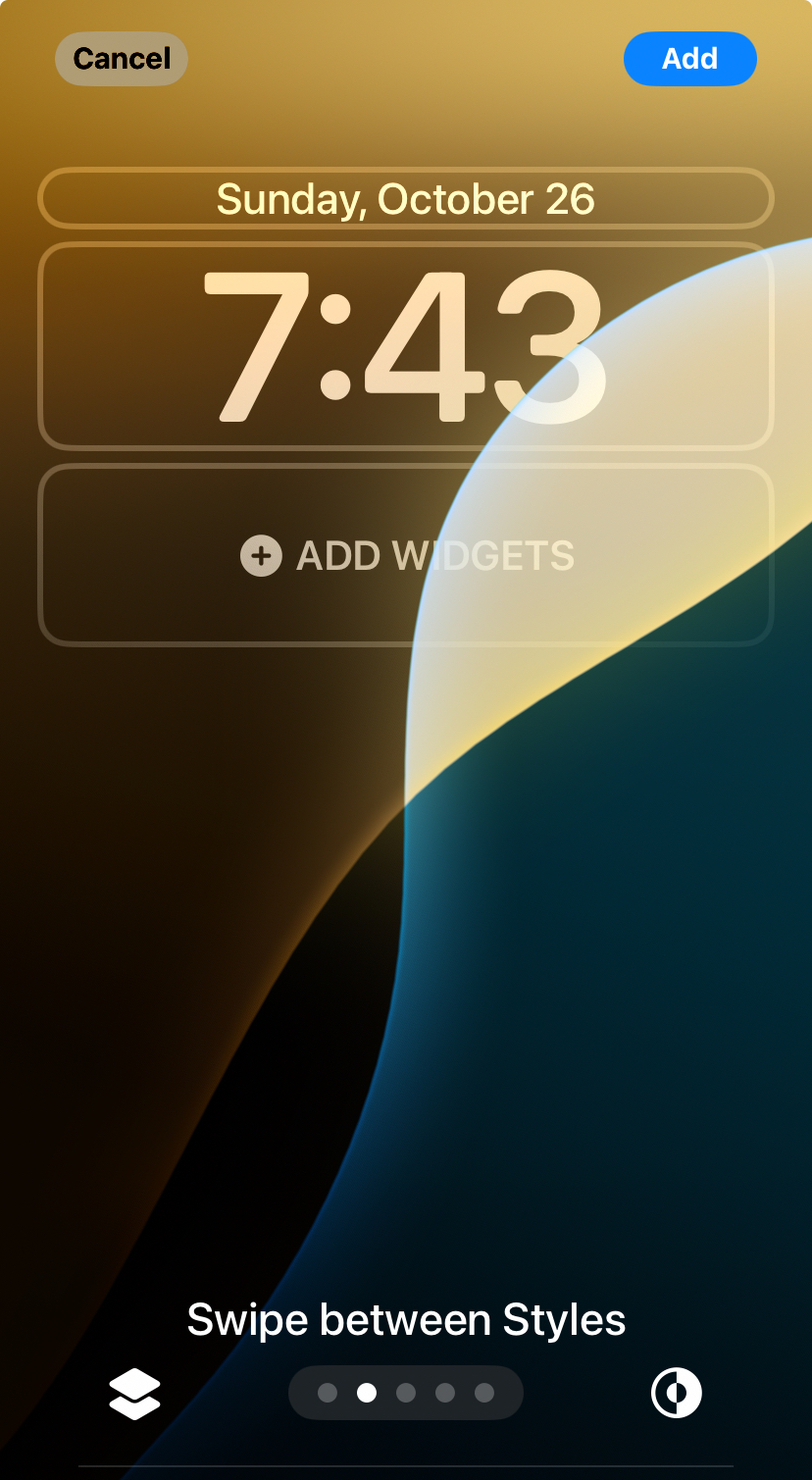Edit the Sunday, October 26 date field

click(x=406, y=199)
